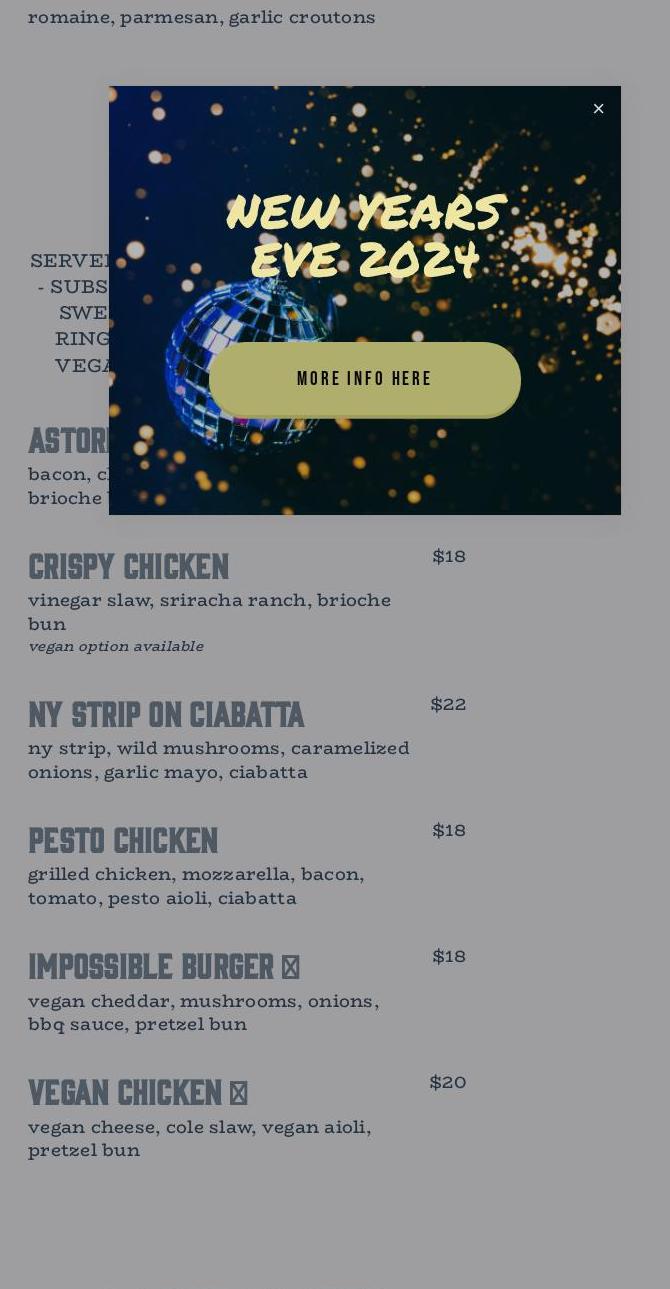Tap the More Info Here button
This screenshot has width=670, height=1289.
coord(365,379)
